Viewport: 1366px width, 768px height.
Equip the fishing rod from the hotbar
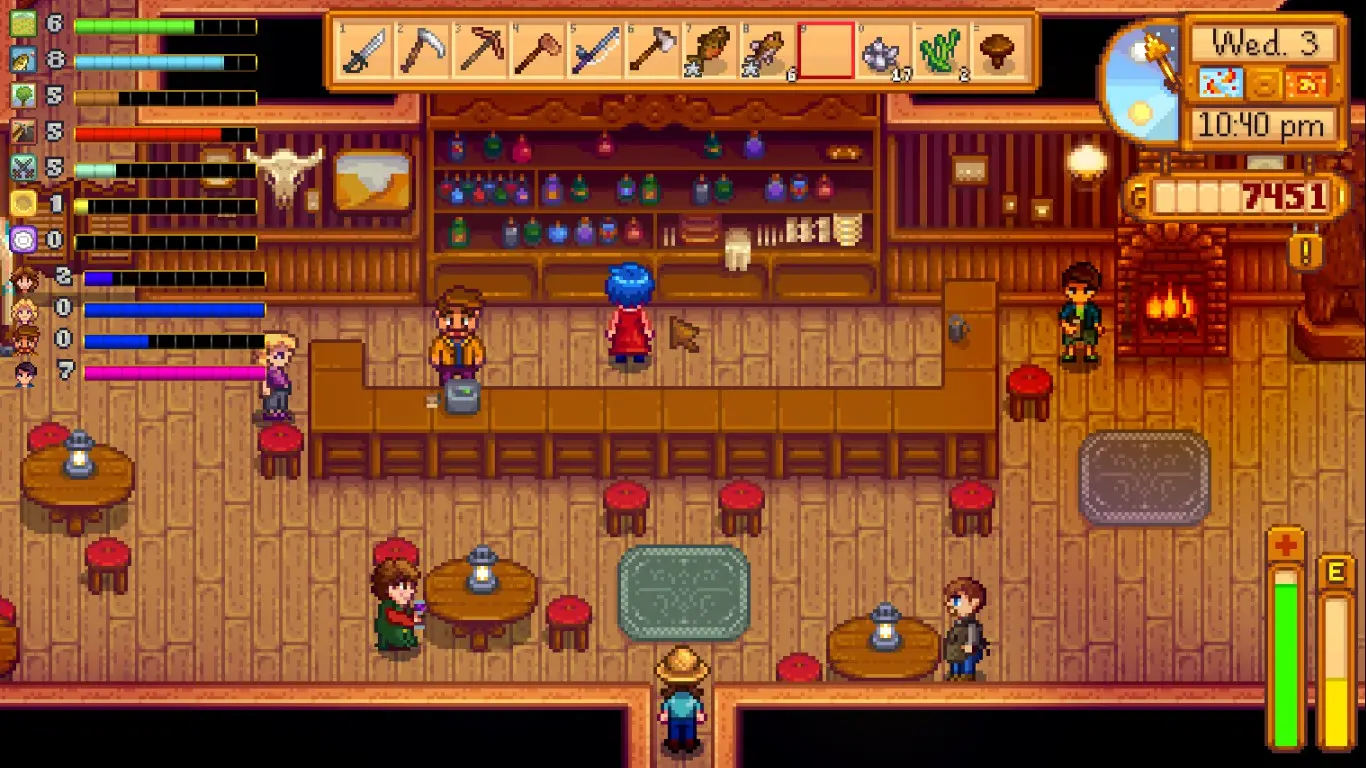point(596,50)
